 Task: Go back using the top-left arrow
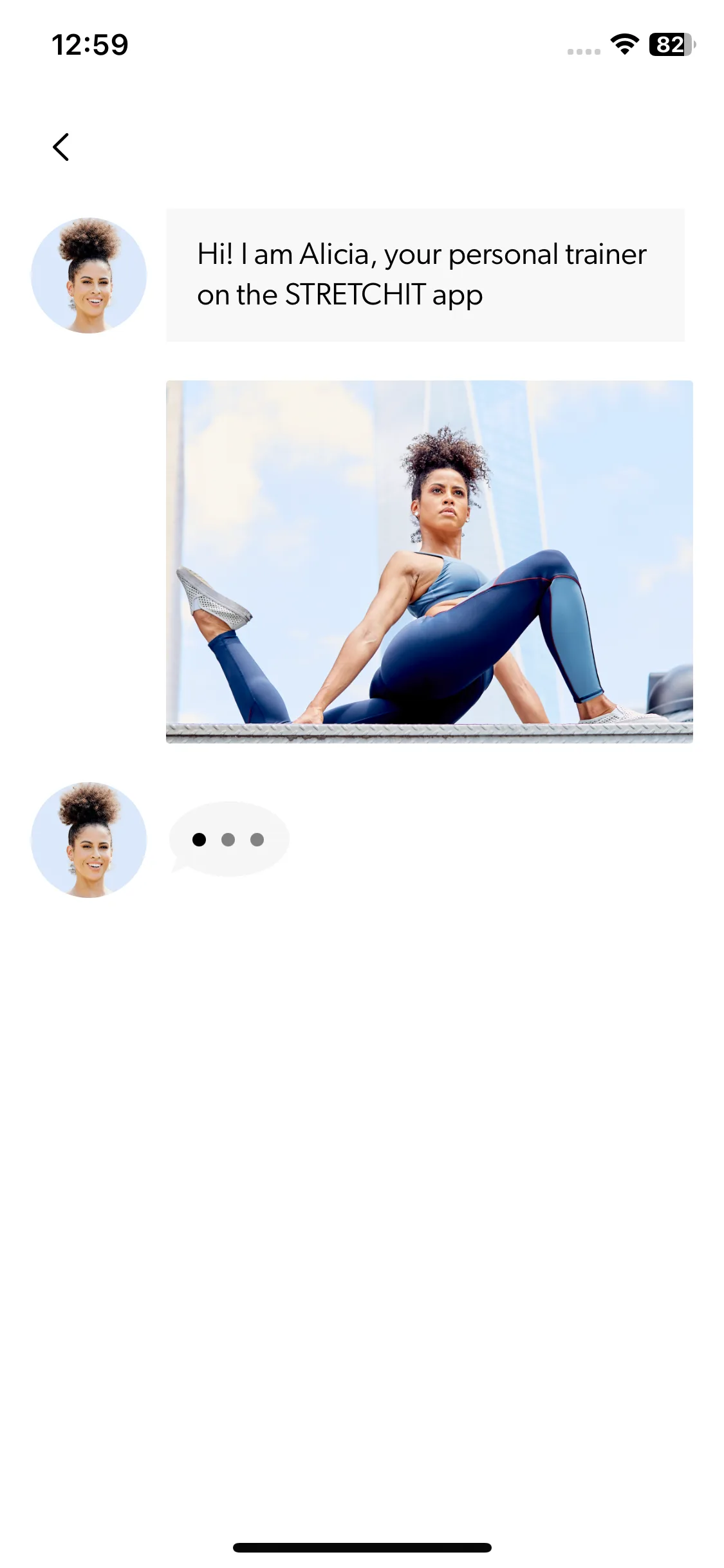pyautogui.click(x=60, y=147)
